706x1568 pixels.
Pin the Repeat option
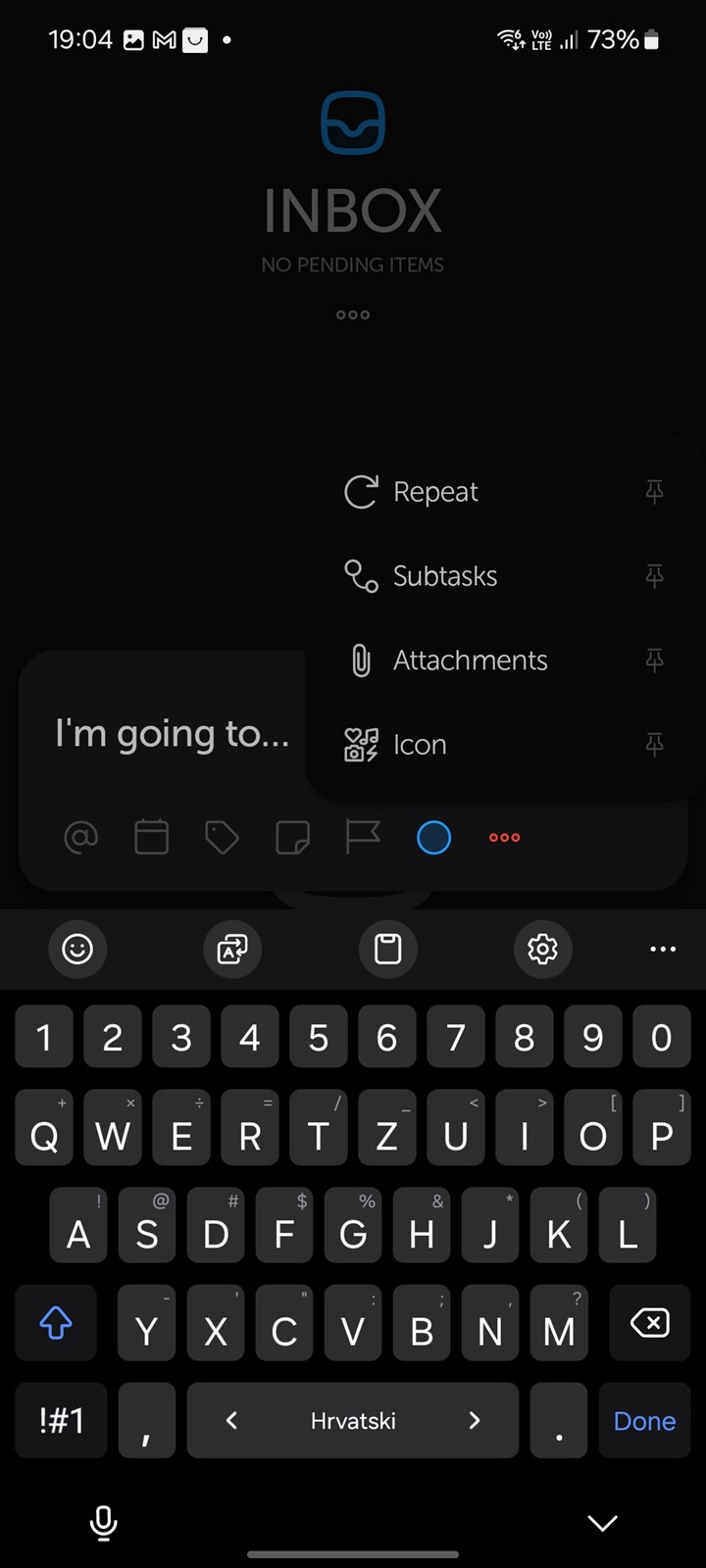[x=655, y=492]
